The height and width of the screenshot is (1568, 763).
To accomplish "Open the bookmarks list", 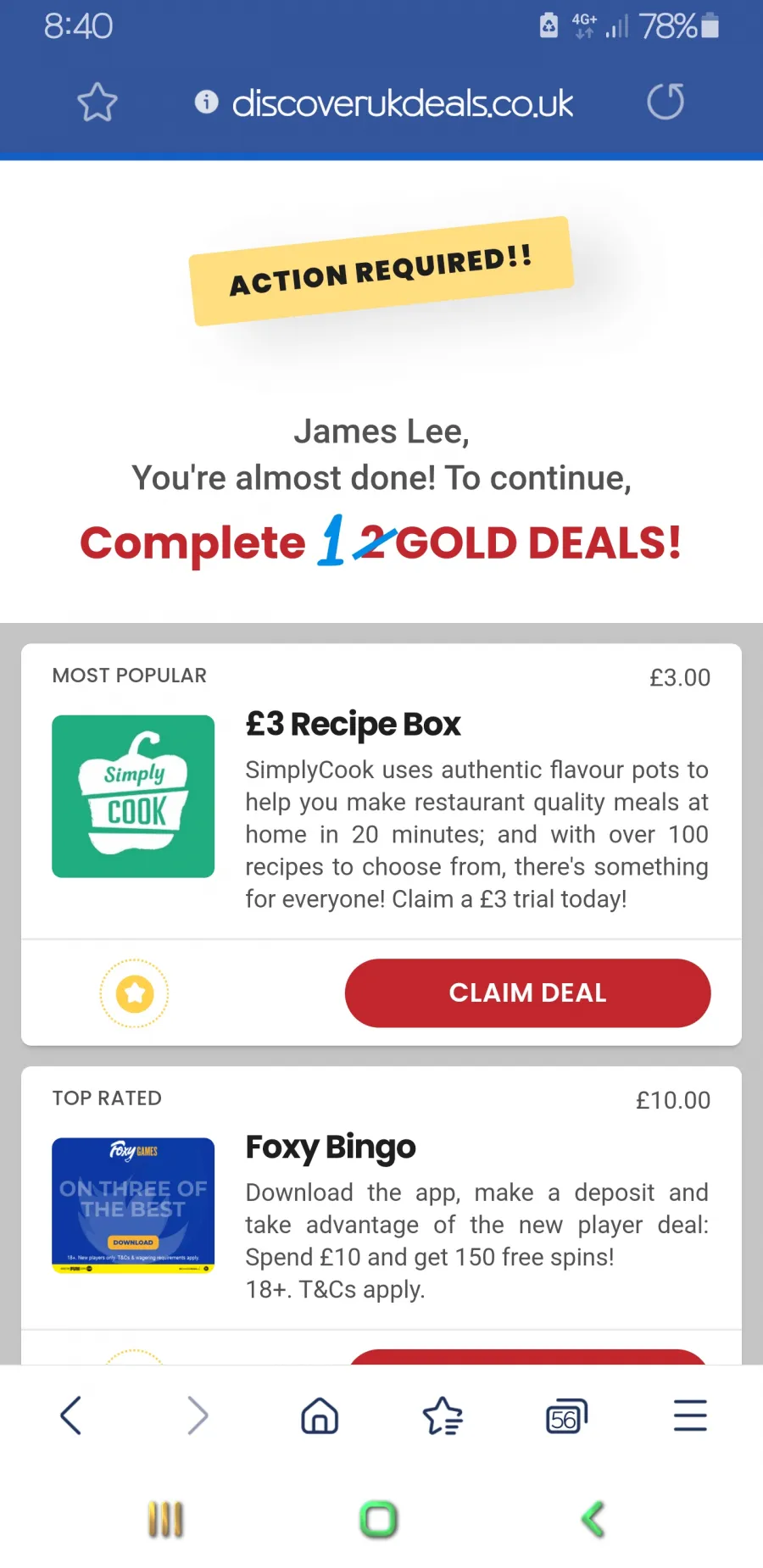I will coord(443,1415).
